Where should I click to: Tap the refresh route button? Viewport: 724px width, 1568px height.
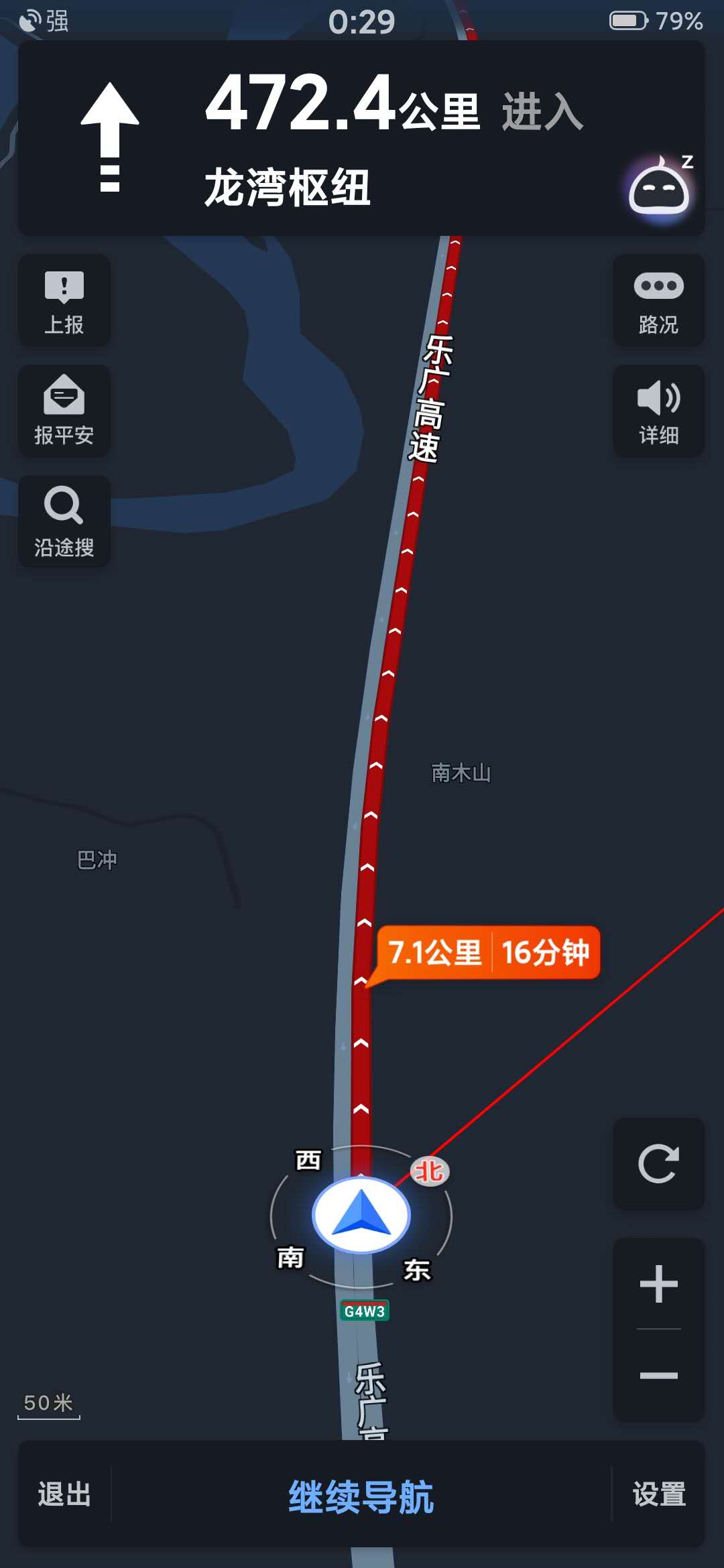[x=659, y=1164]
